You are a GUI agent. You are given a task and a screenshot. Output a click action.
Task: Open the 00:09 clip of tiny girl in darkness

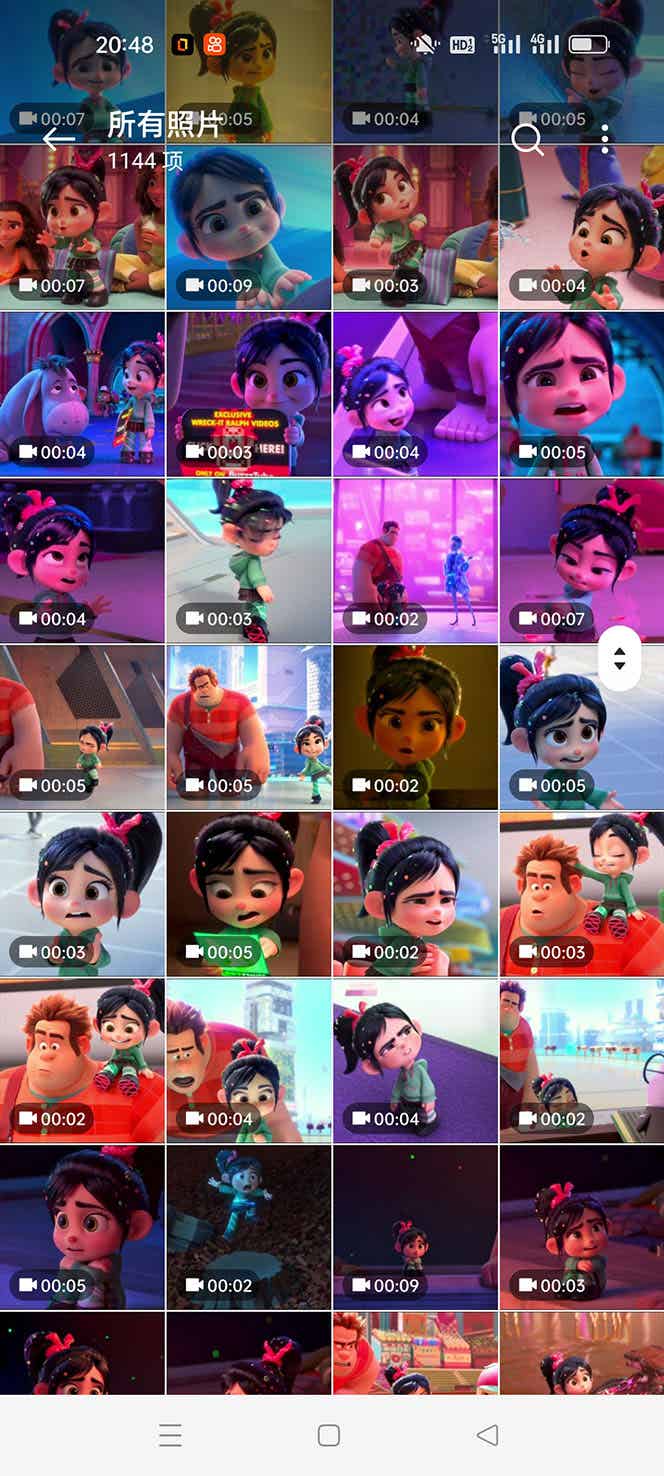(415, 1227)
